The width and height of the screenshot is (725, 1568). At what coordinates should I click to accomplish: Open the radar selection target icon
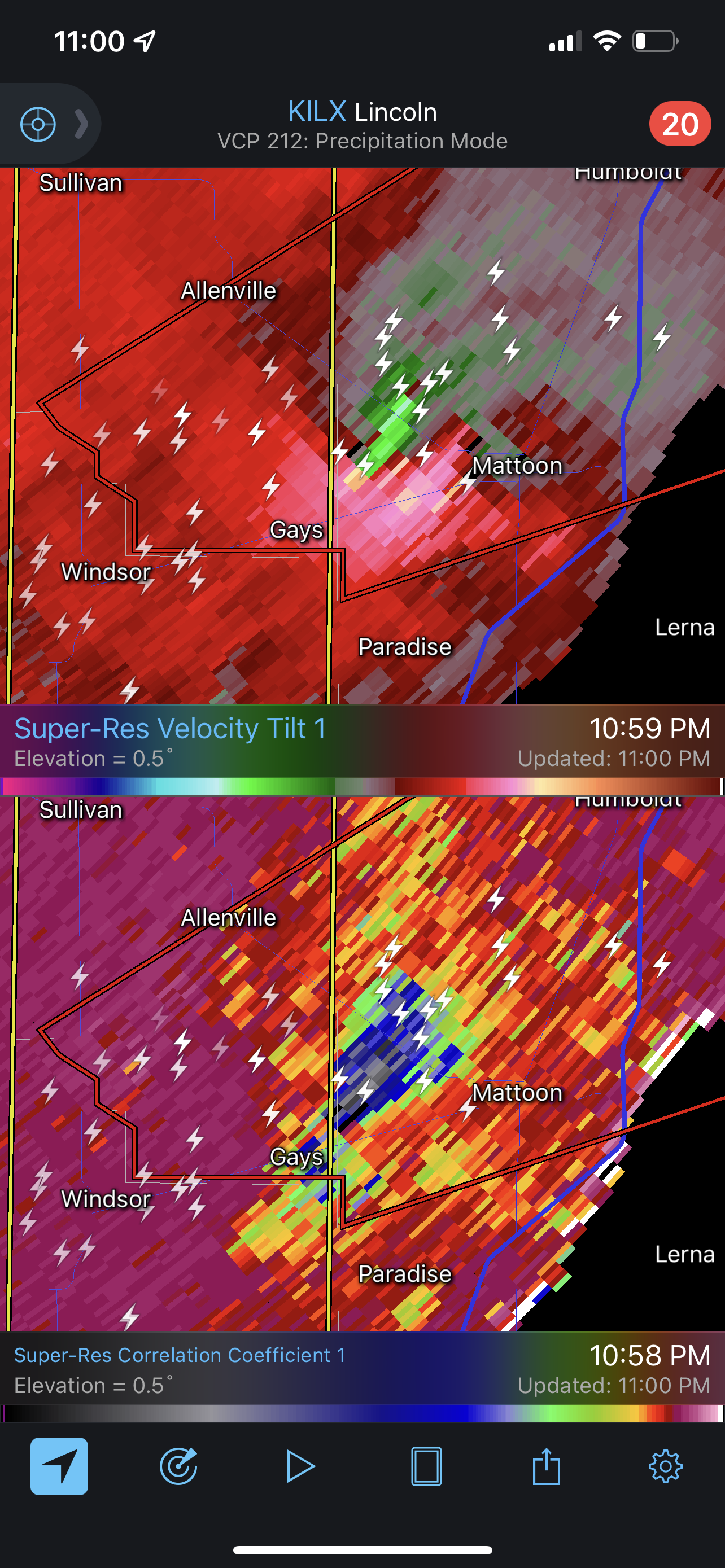coord(178,1466)
